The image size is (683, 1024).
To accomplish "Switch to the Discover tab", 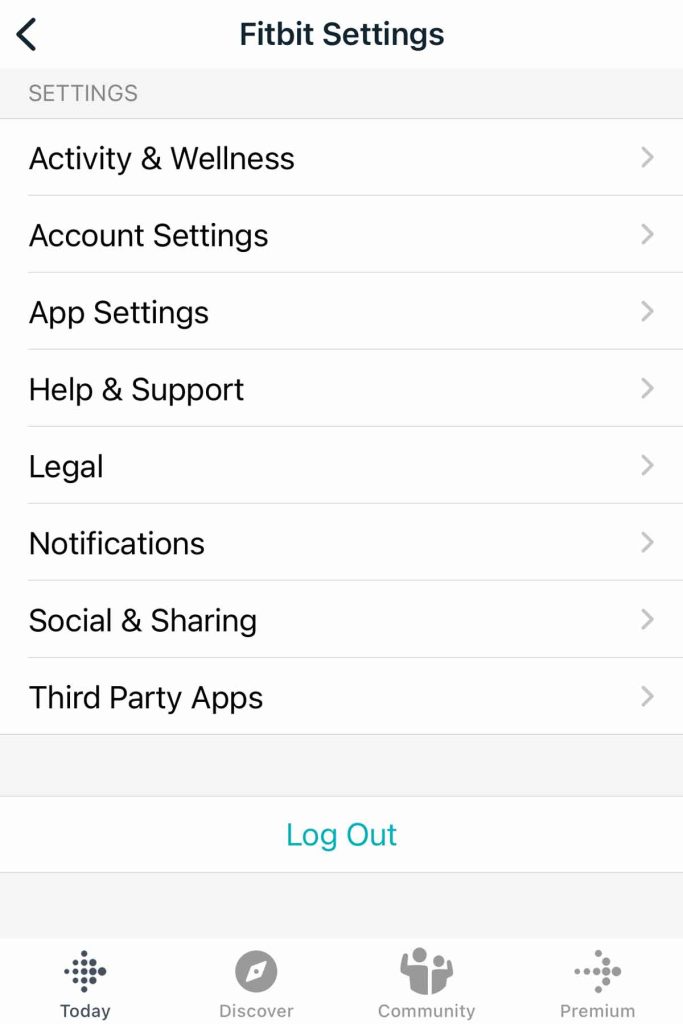I will coord(256,983).
